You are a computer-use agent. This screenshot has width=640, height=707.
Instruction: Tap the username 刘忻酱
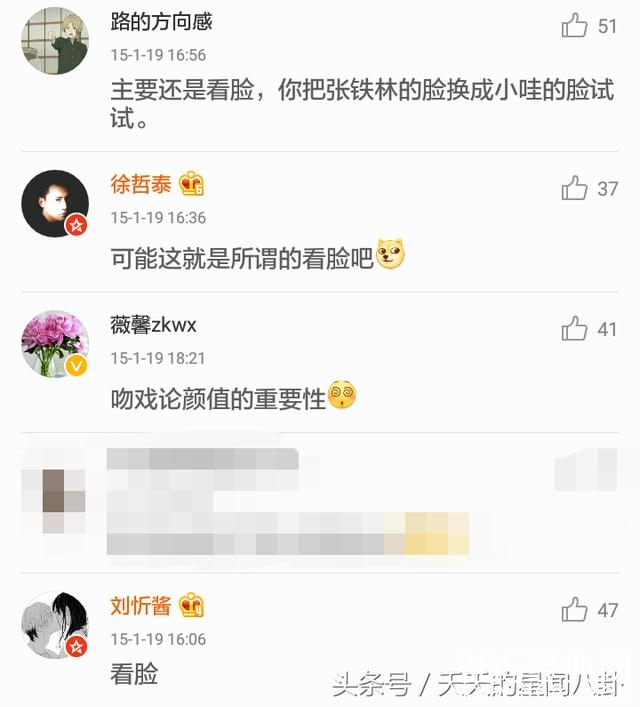(x=141, y=606)
